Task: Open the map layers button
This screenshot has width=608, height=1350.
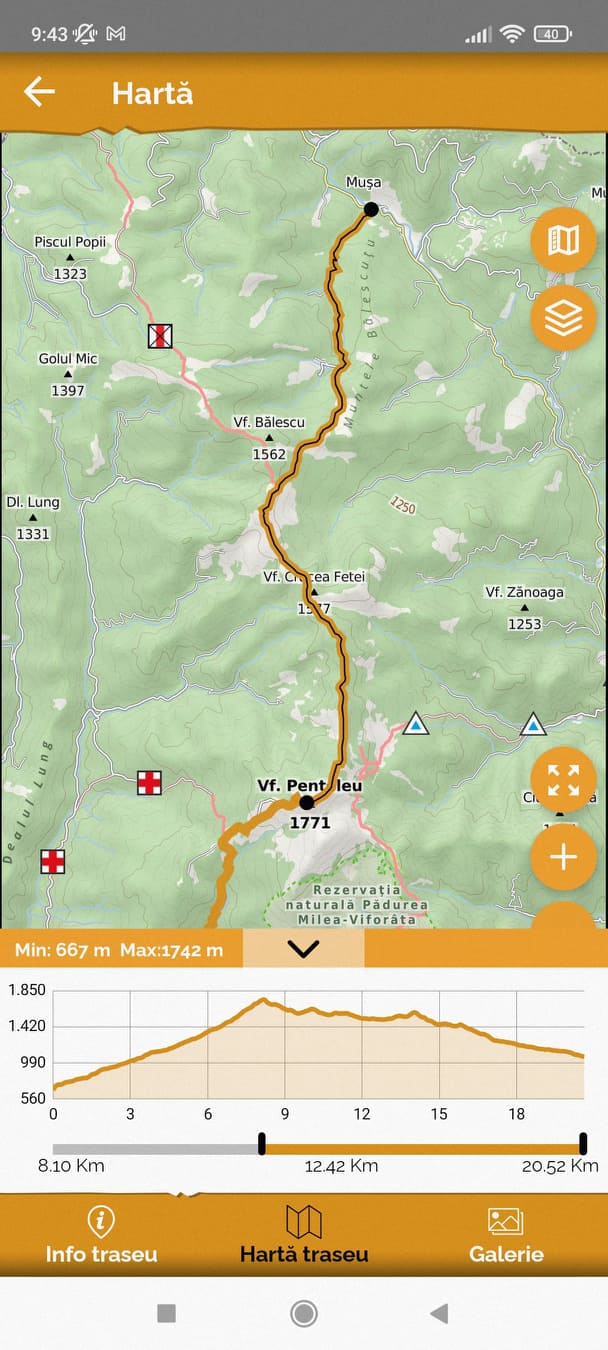Action: click(x=563, y=317)
